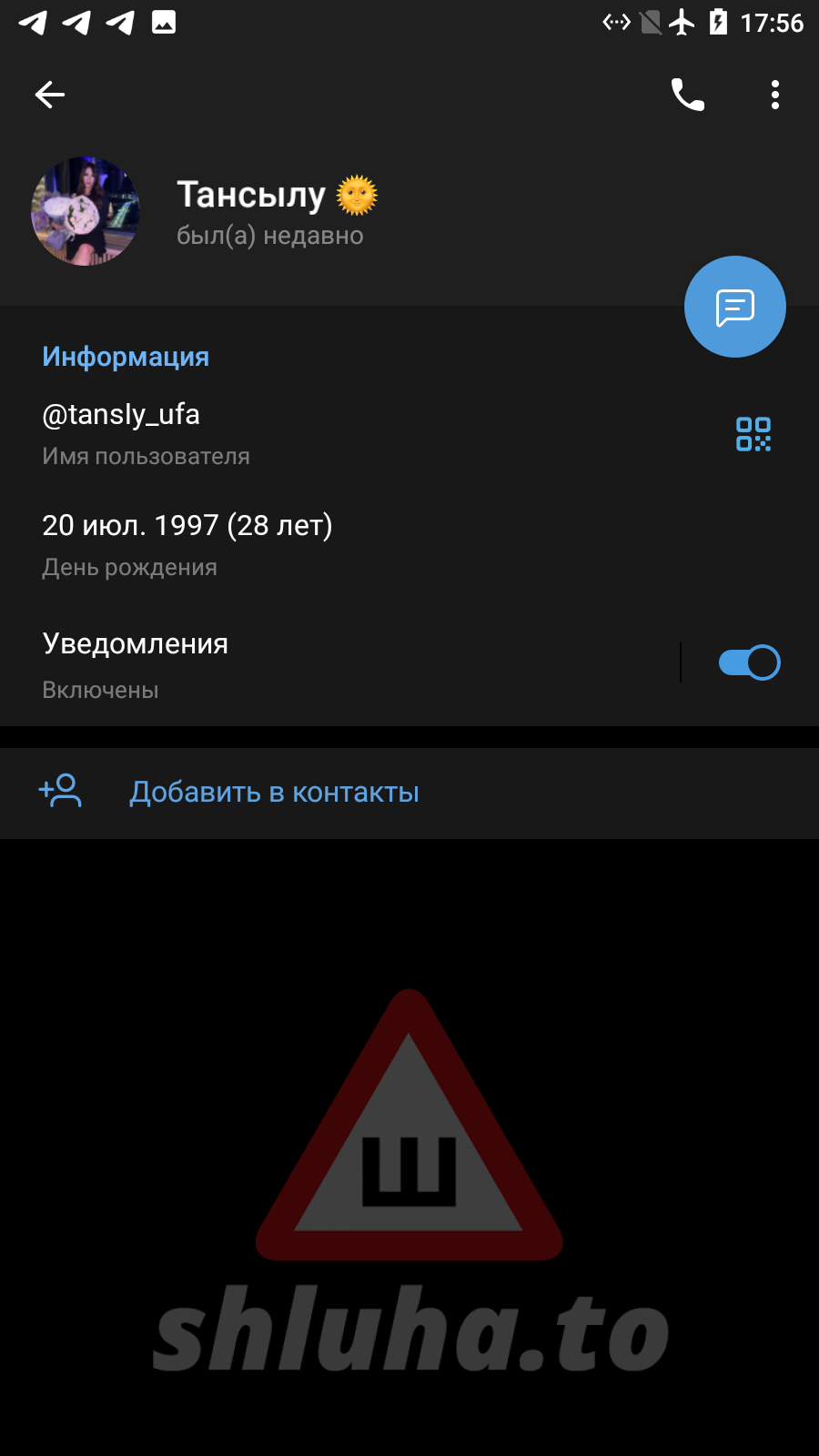Screen dimensions: 819x1456
Task: Open the Уведомления settings row
Action: 273,664
